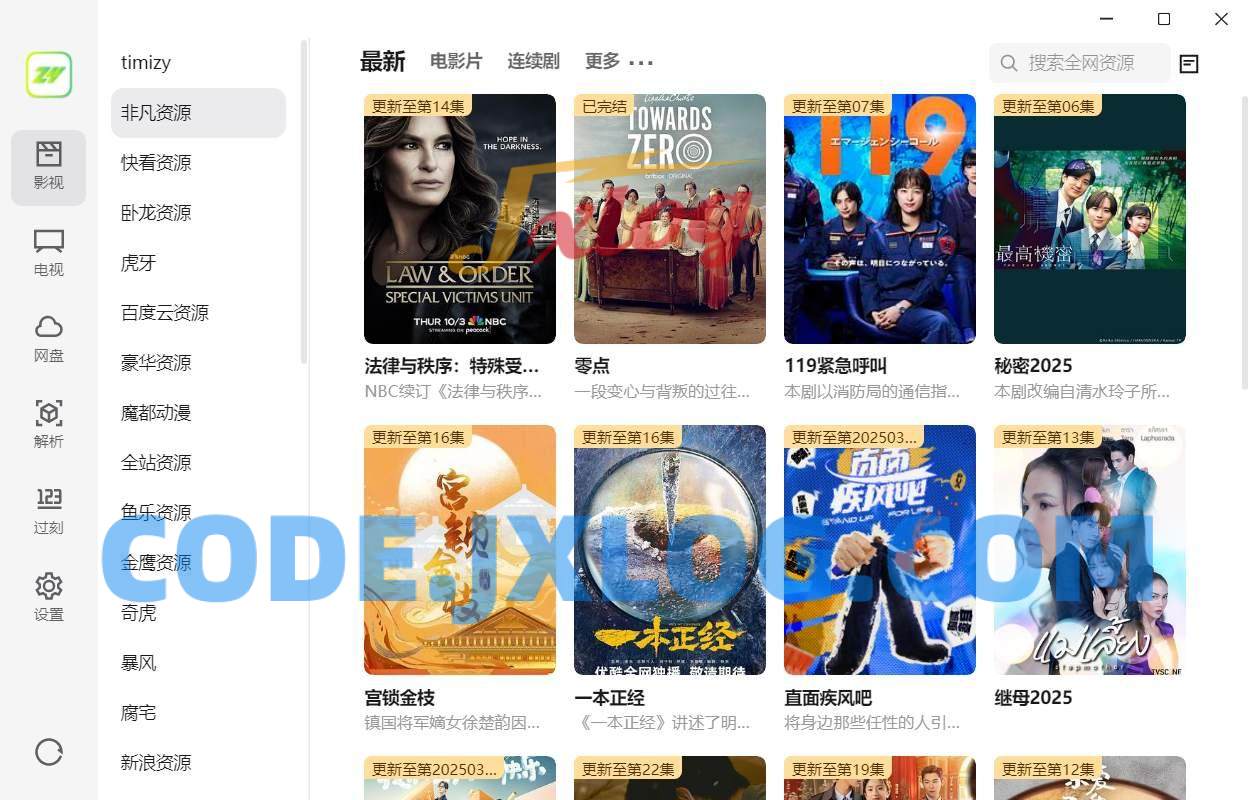
Task: Tap the refresh icon in sidebar
Action: pos(48,752)
